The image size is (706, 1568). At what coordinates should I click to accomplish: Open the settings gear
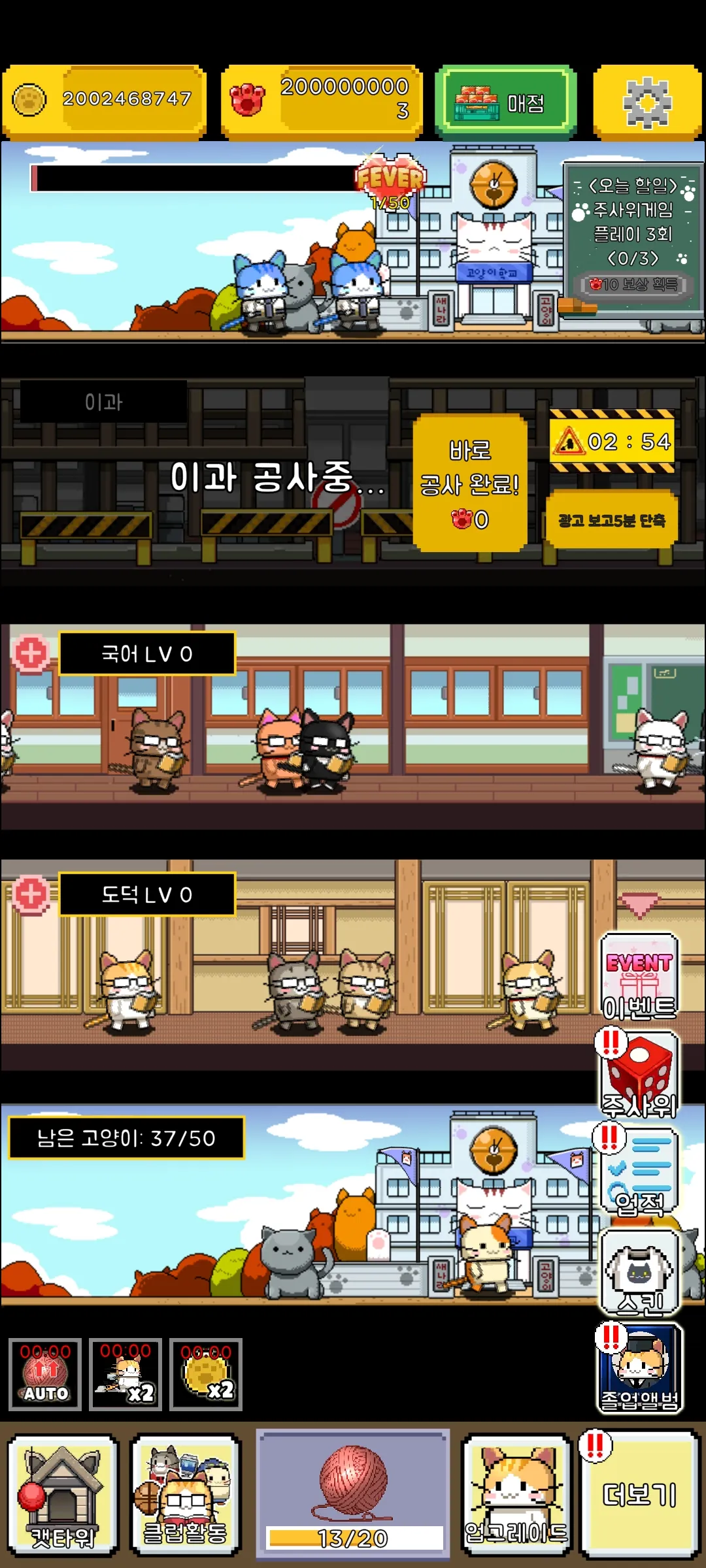point(647,103)
